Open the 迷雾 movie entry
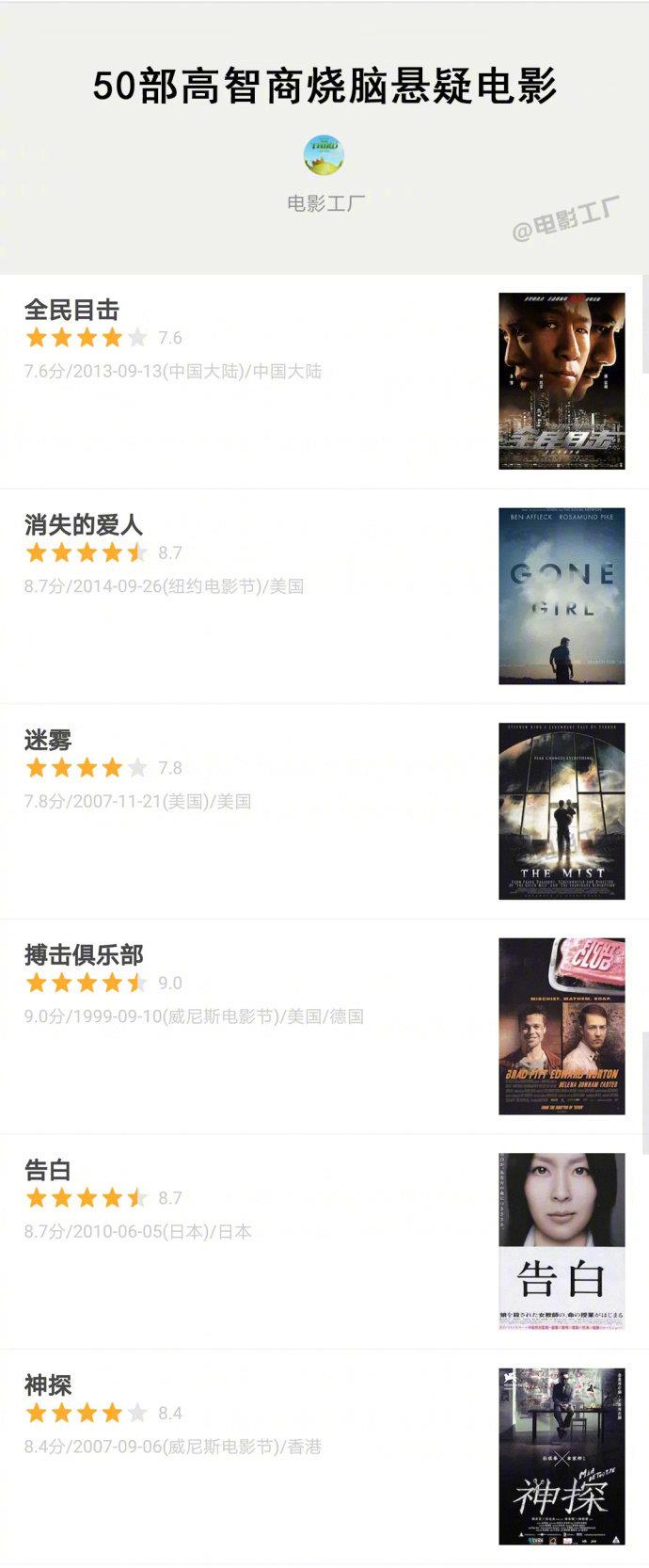Viewport: 649px width, 1568px height. point(49,740)
